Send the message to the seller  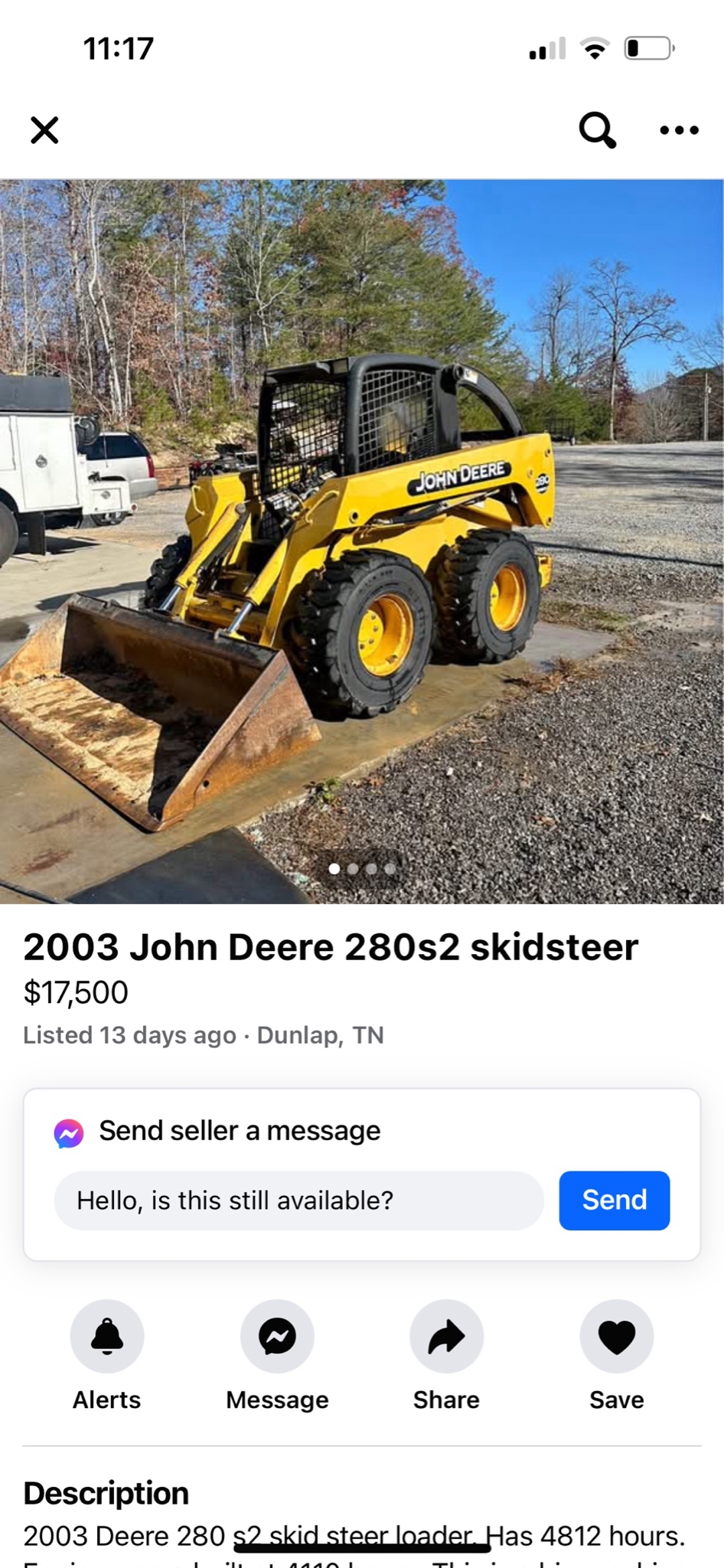pyautogui.click(x=614, y=1200)
